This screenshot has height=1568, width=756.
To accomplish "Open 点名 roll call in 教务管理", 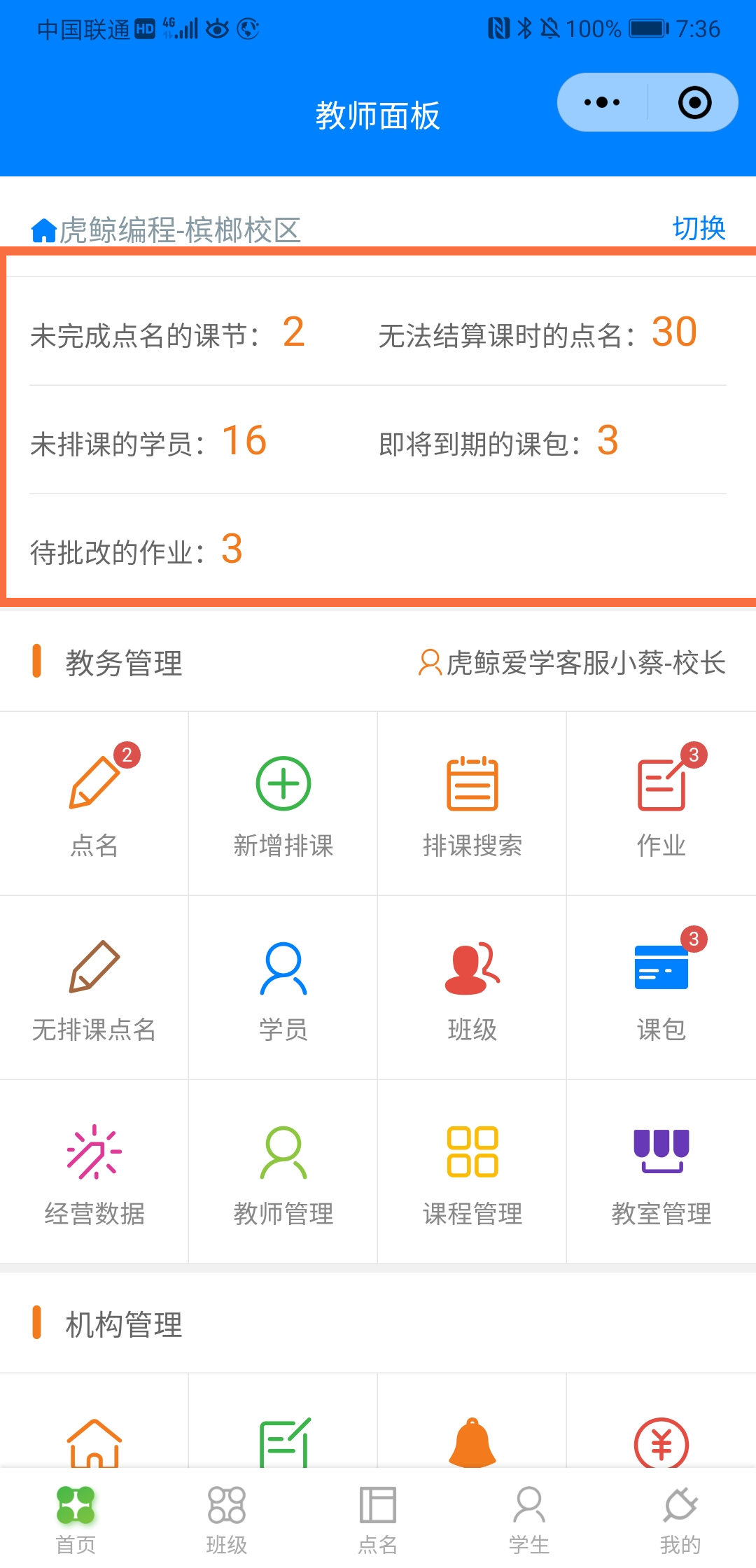I will click(94, 803).
